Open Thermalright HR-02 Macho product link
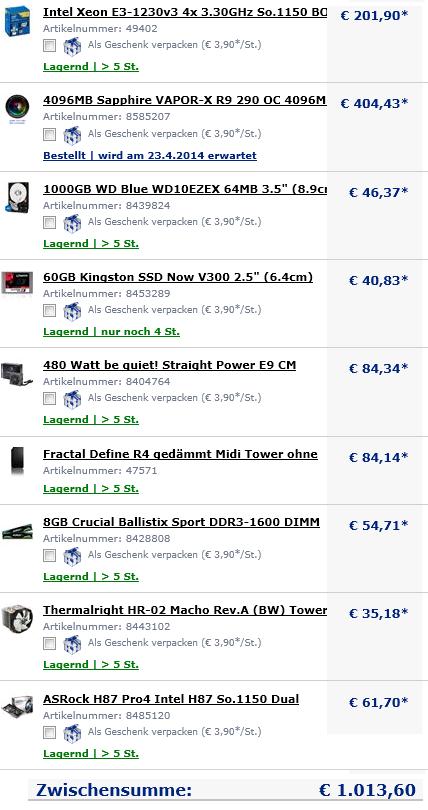 coord(185,611)
